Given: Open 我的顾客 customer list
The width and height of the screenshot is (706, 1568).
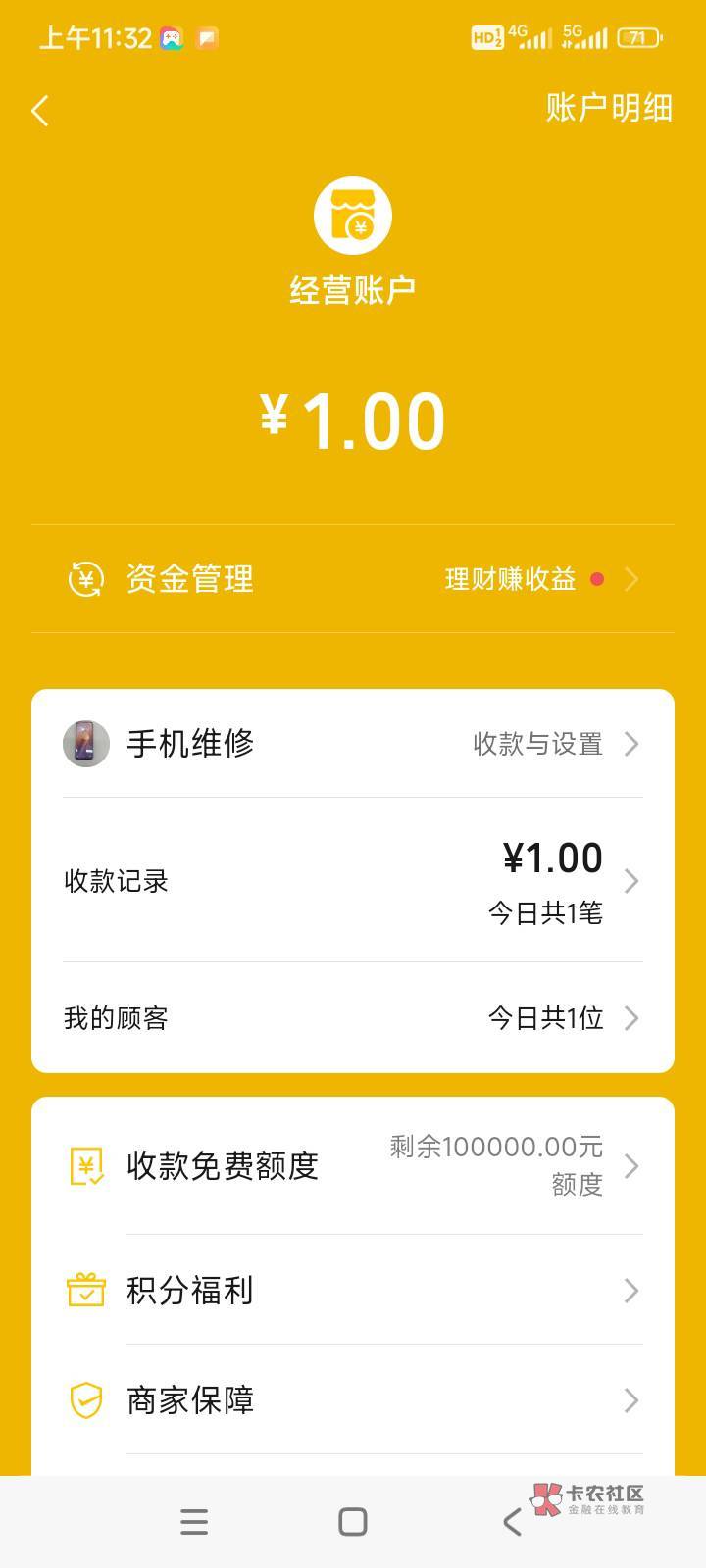Looking at the screenshot, I should point(353,1018).
